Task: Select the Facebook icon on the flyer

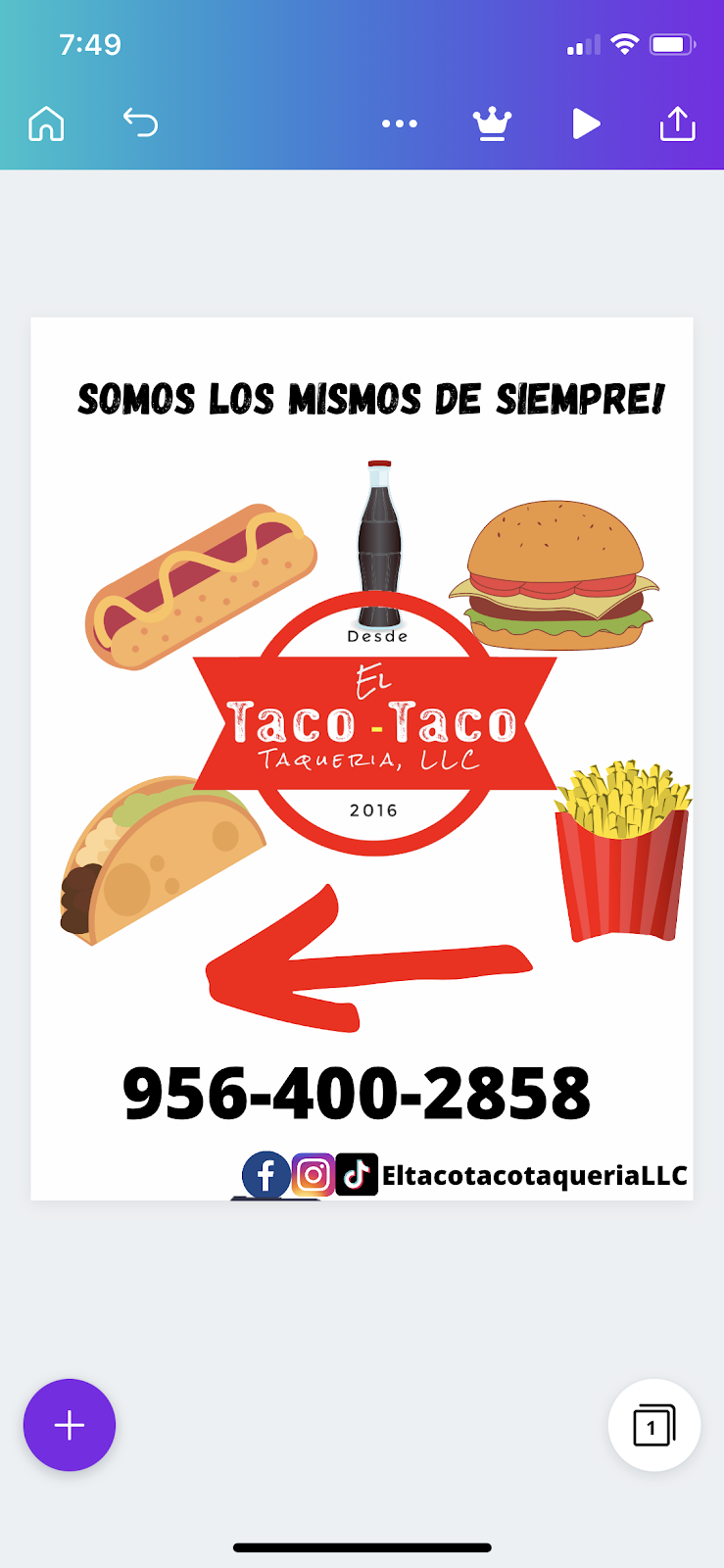Action: point(264,1174)
